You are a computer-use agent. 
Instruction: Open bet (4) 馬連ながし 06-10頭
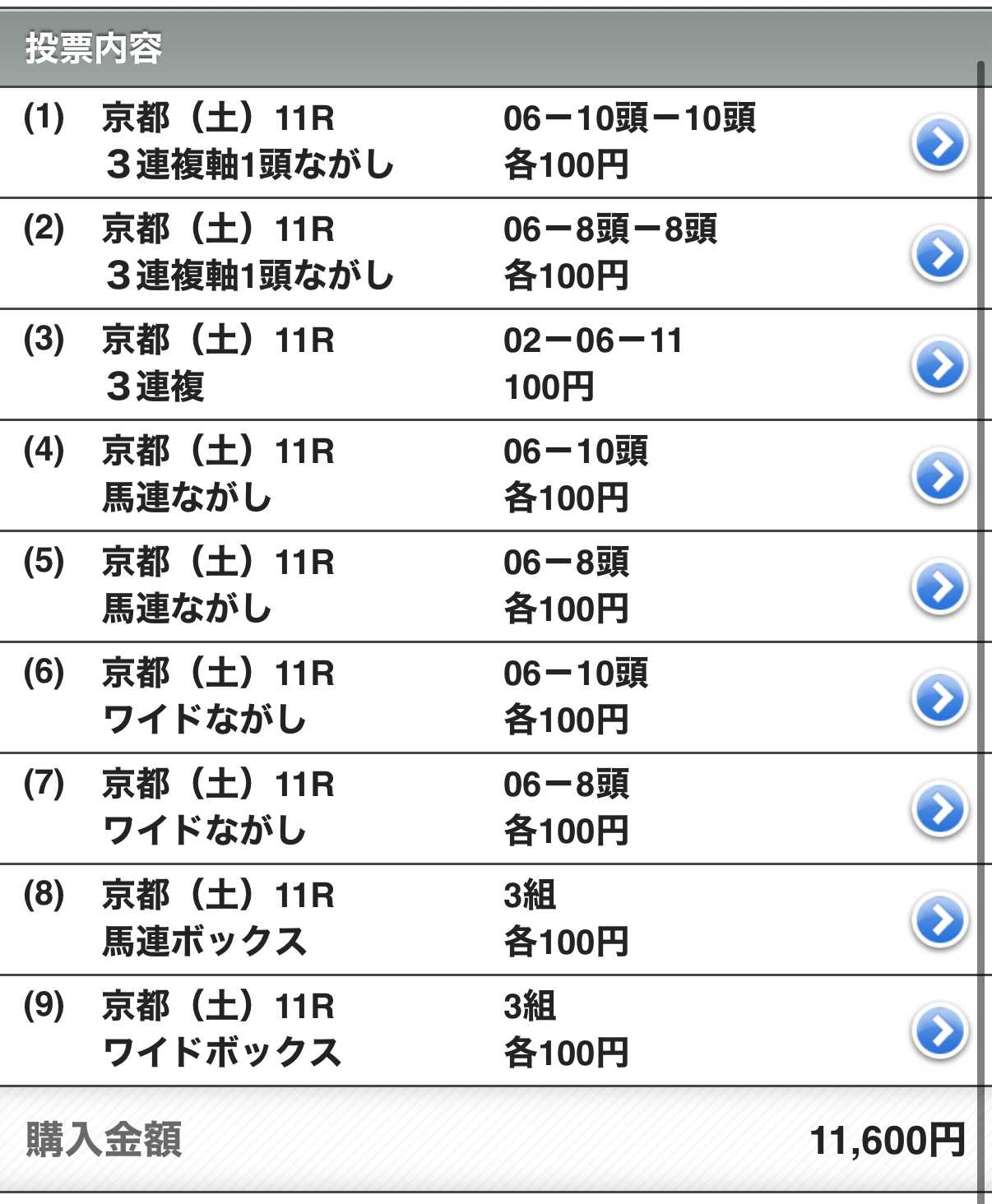point(939,476)
